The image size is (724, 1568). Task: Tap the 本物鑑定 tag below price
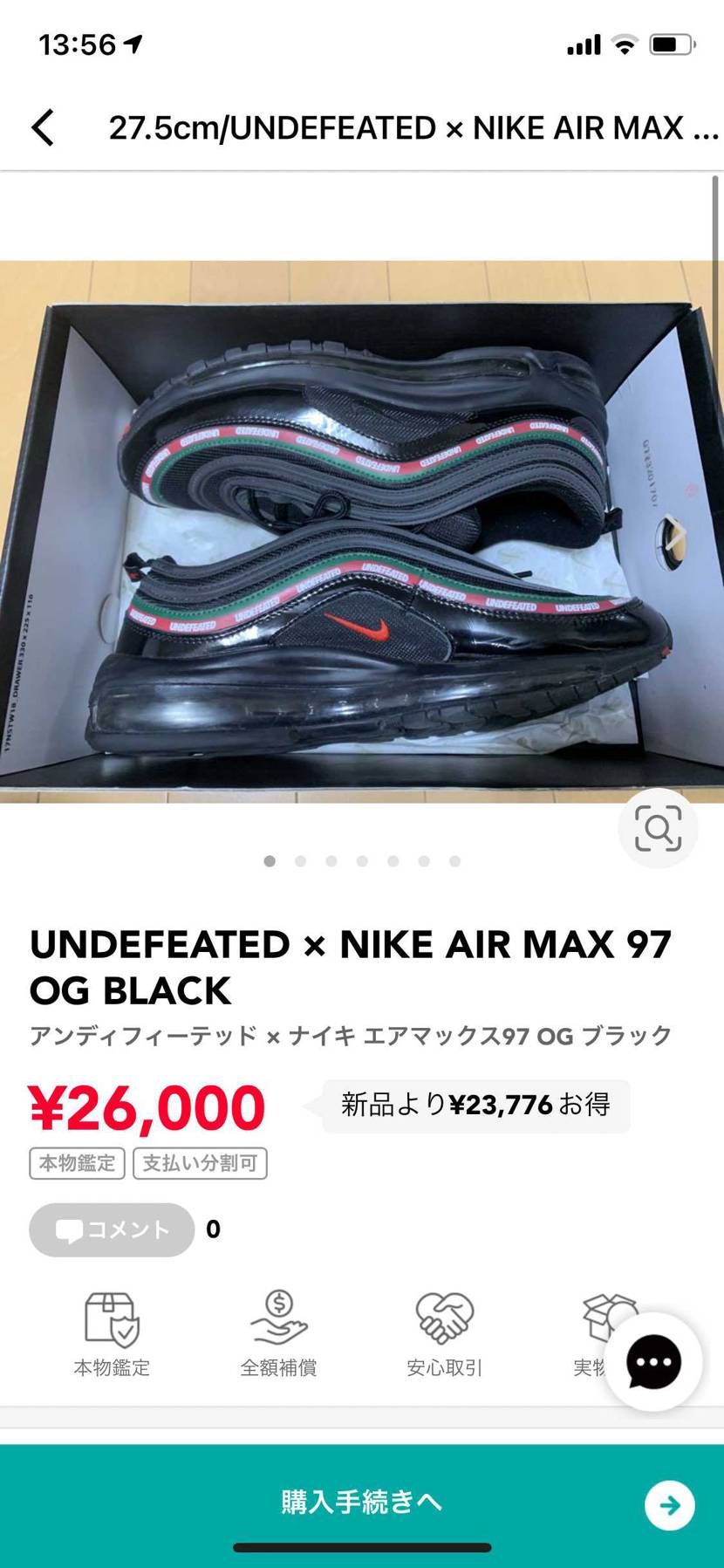(77, 1163)
